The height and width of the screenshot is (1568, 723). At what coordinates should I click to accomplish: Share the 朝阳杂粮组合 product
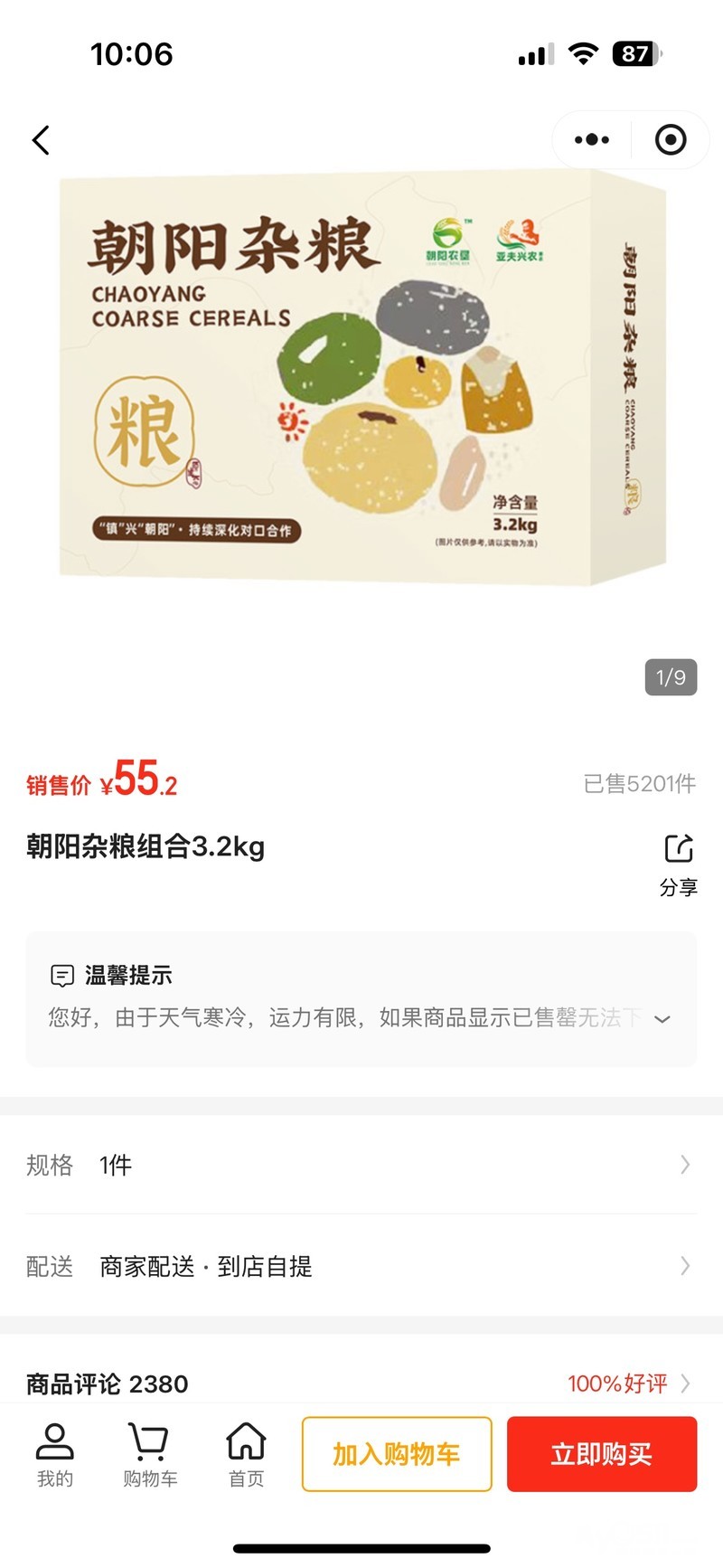[678, 864]
